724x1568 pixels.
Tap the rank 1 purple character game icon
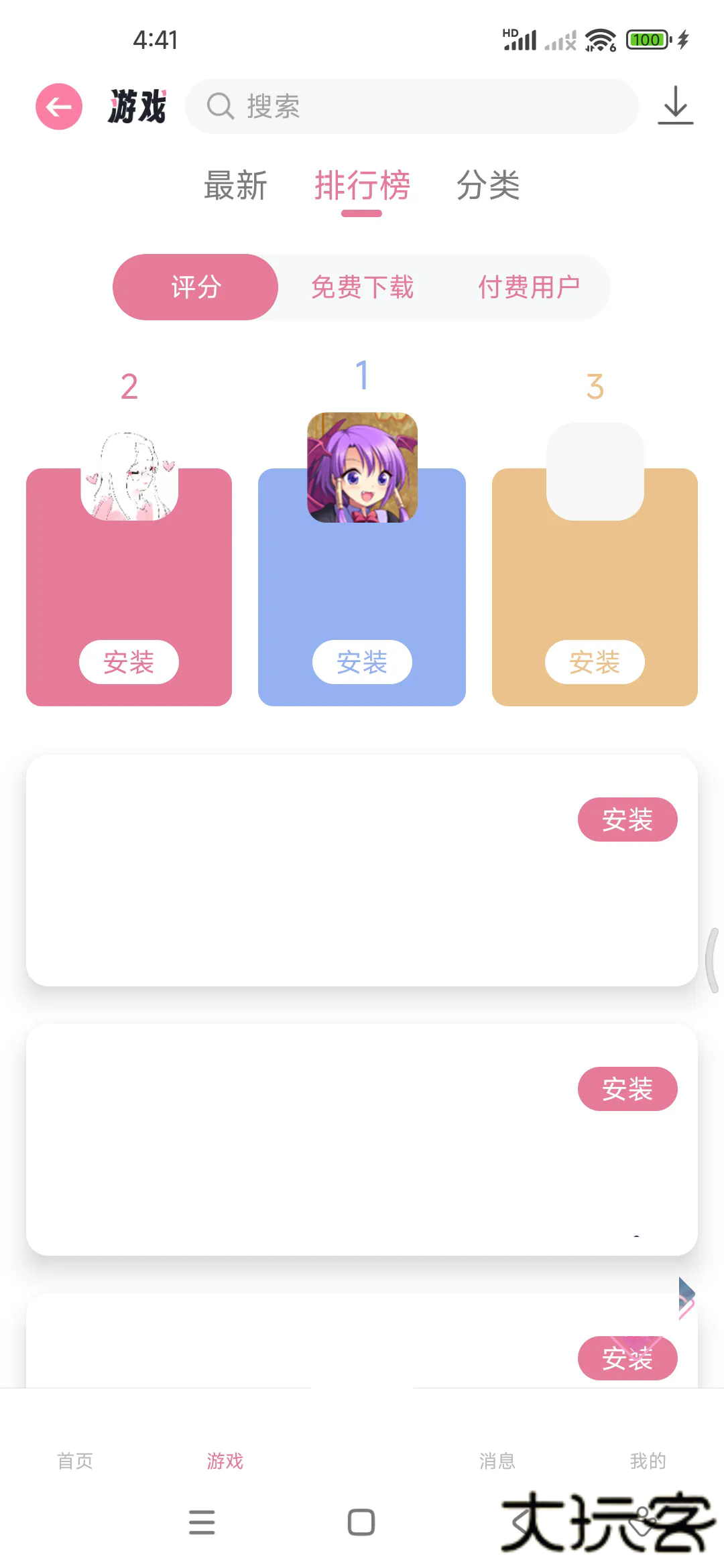pos(361,467)
